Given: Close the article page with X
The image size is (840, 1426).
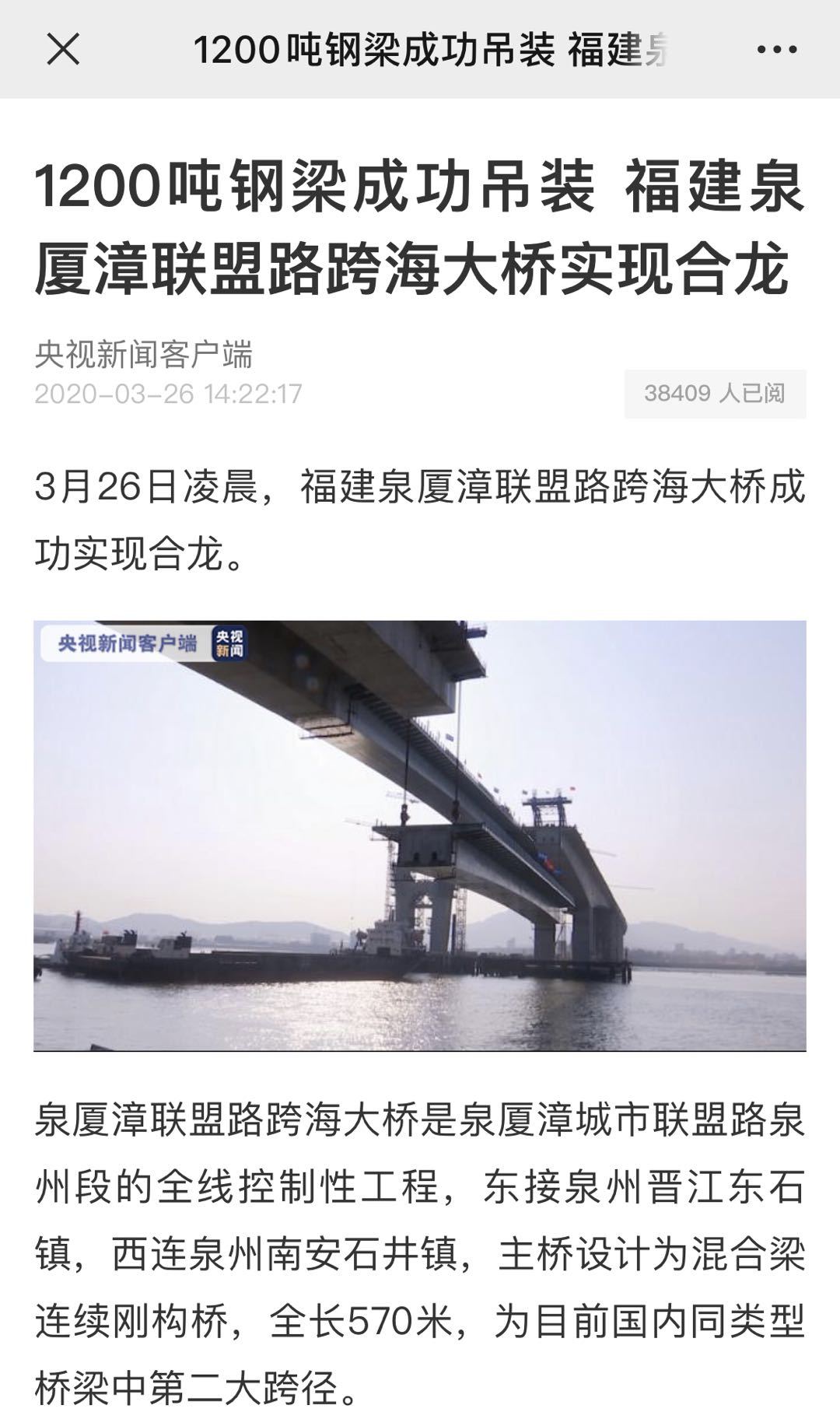Looking at the screenshot, I should point(63,50).
